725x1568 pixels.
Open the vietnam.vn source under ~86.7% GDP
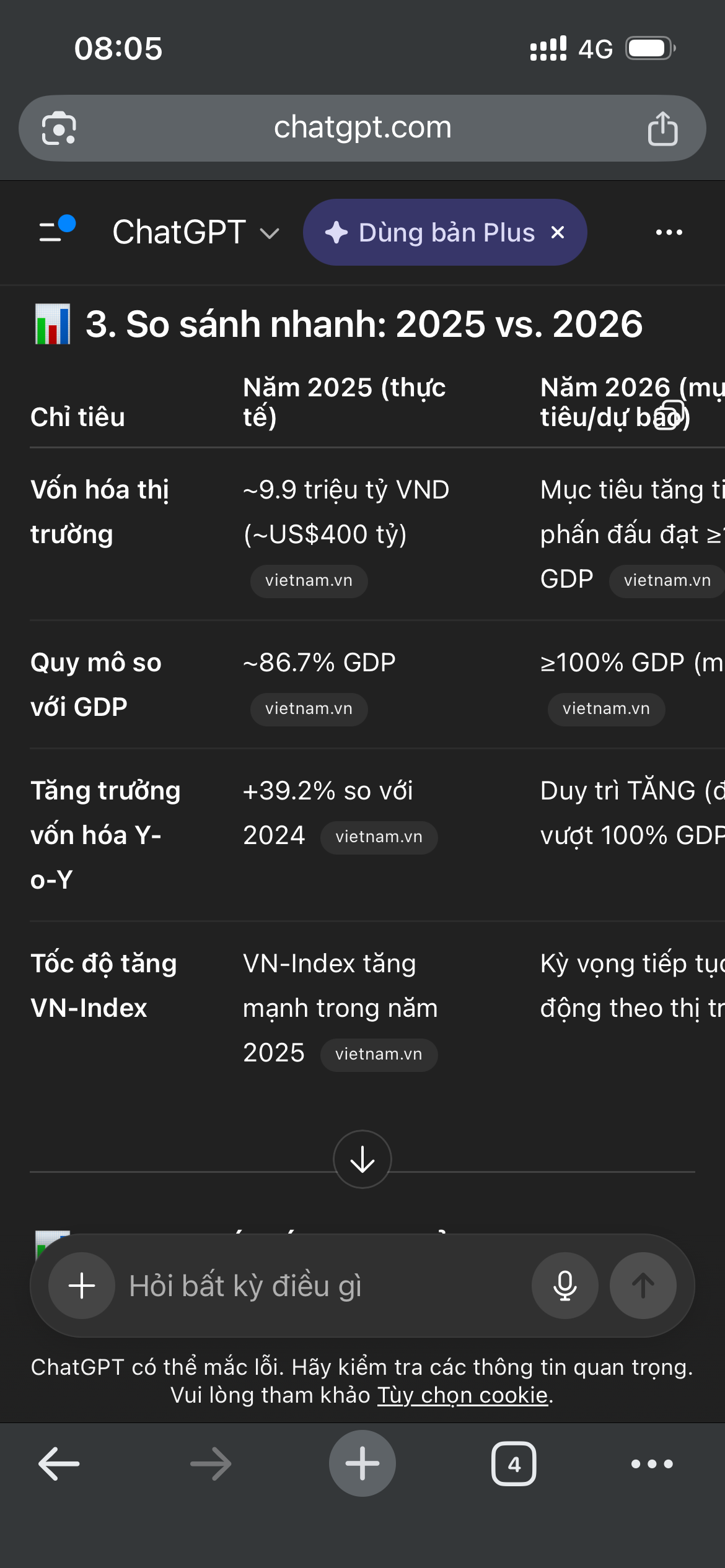click(x=309, y=709)
